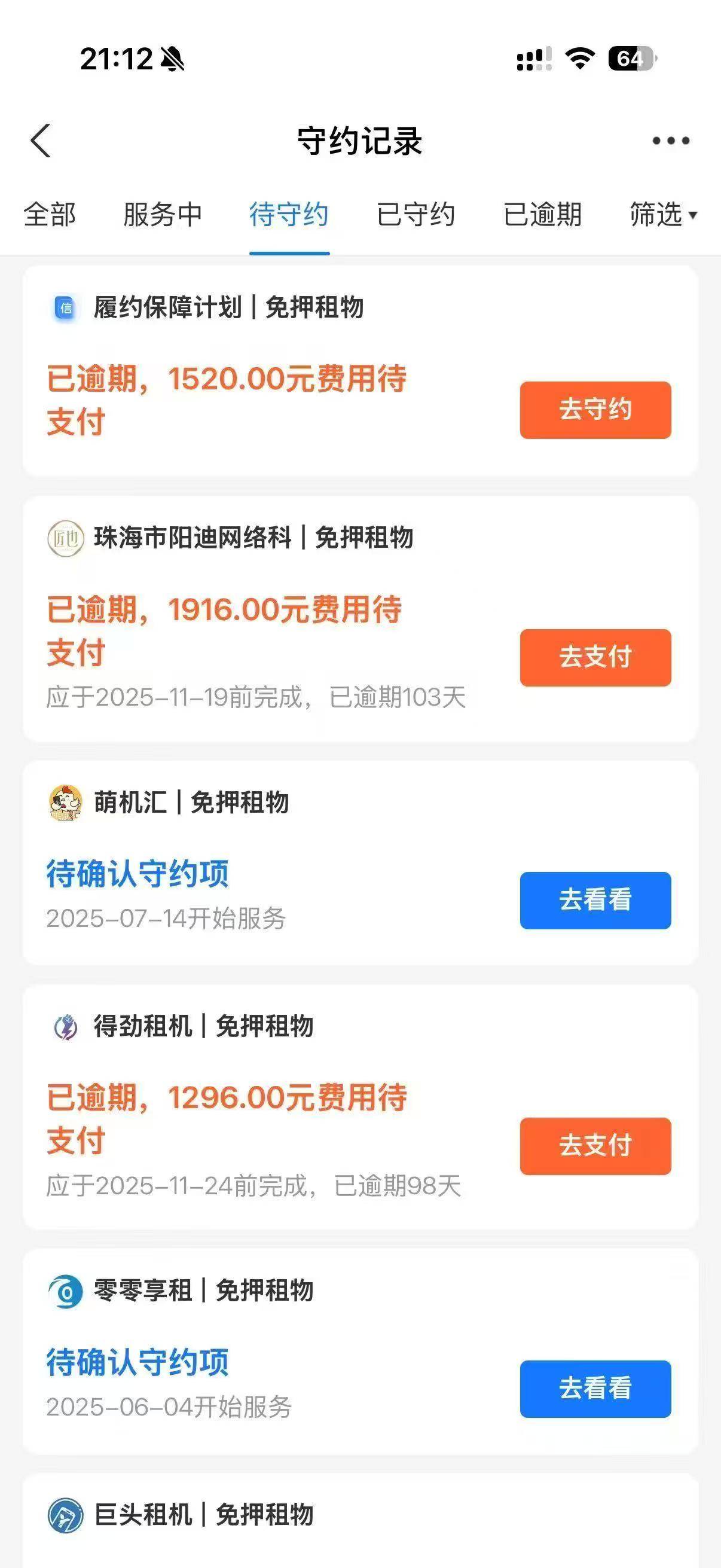The width and height of the screenshot is (721, 1568).
Task: Open the three-dot overflow menu
Action: (x=671, y=141)
